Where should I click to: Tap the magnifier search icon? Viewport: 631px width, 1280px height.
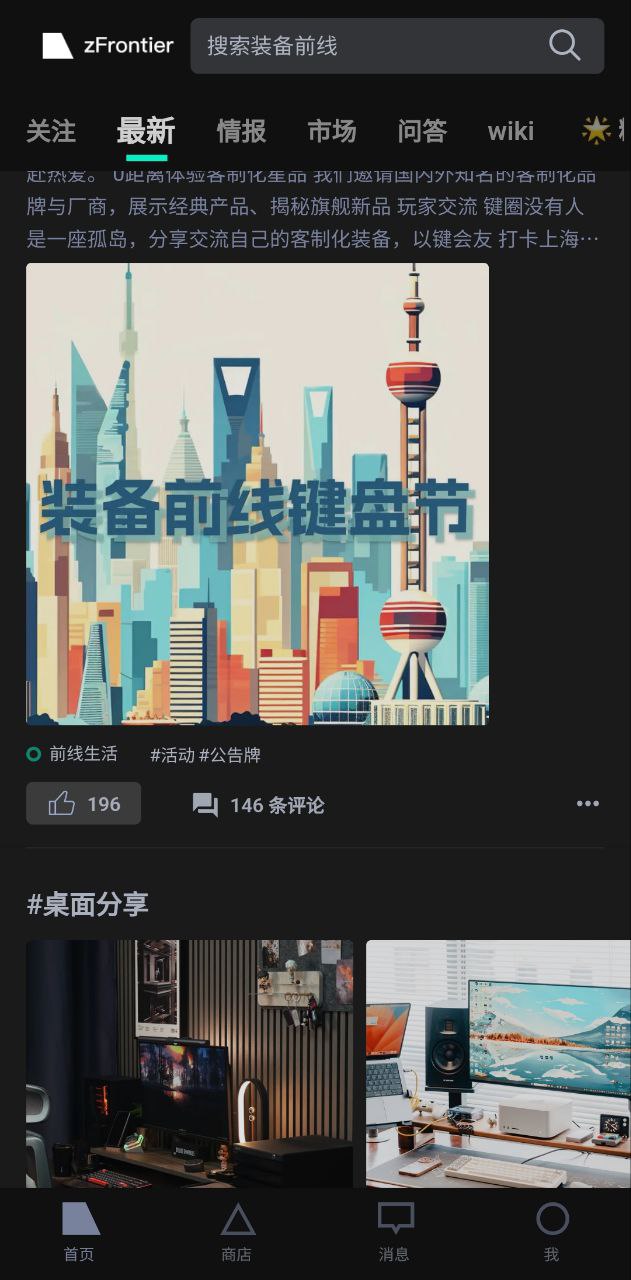coord(565,45)
